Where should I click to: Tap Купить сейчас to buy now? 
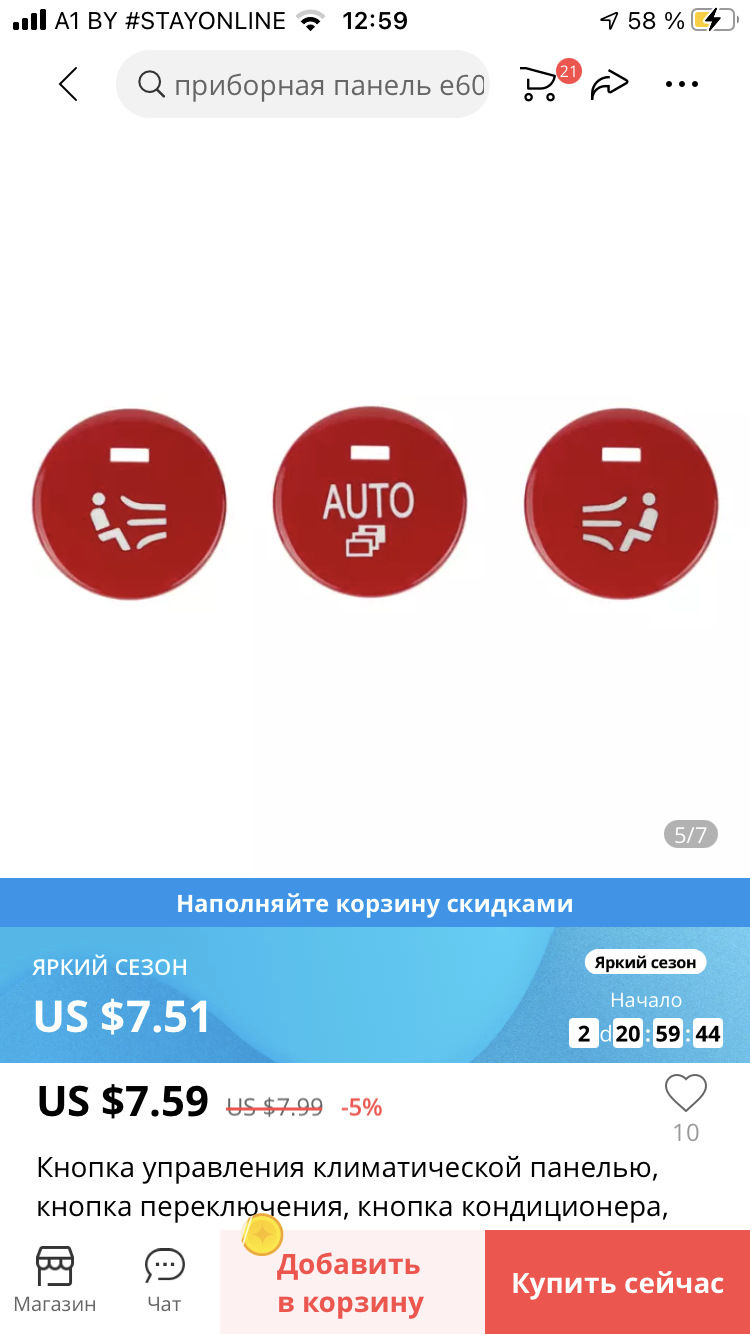[617, 1283]
